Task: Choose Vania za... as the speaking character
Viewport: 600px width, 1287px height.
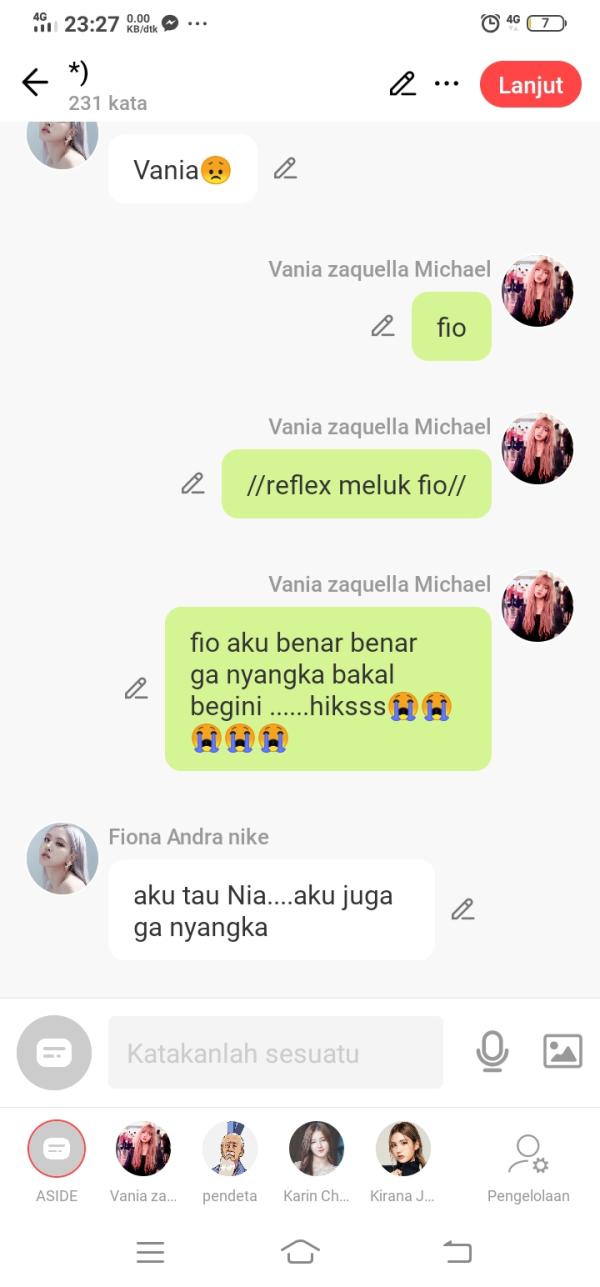Action: click(x=143, y=1149)
